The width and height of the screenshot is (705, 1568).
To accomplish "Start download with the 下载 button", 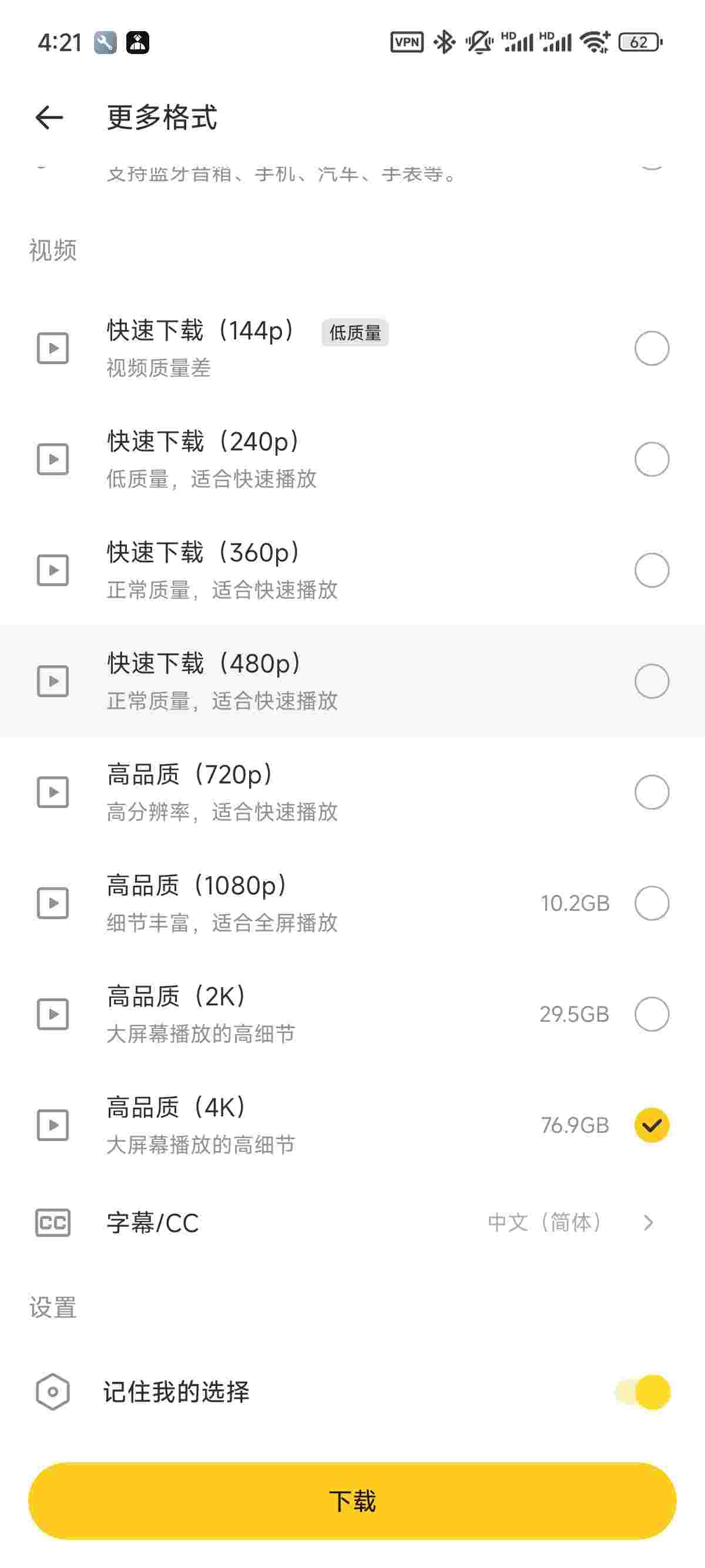I will [352, 1501].
